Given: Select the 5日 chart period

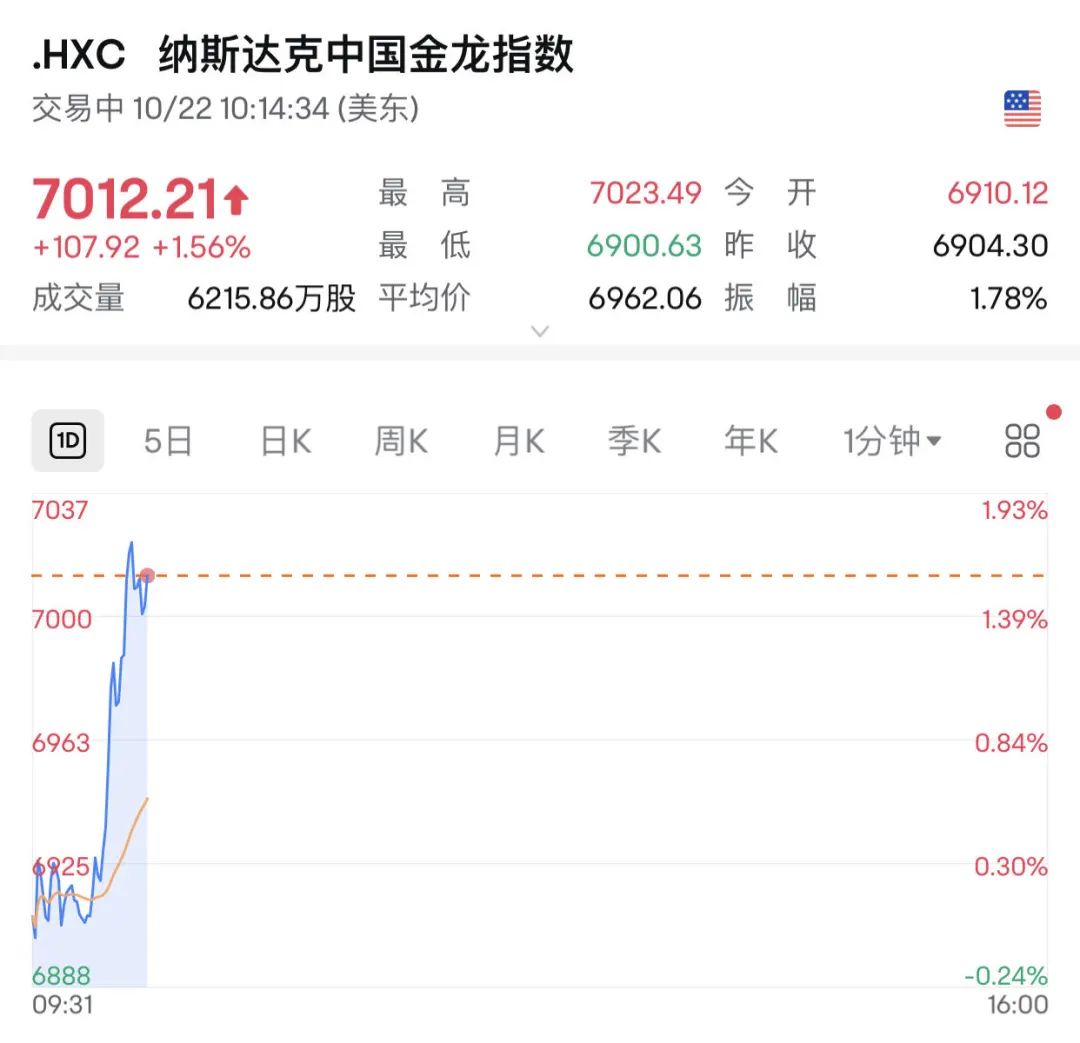Looking at the screenshot, I should click(x=168, y=440).
